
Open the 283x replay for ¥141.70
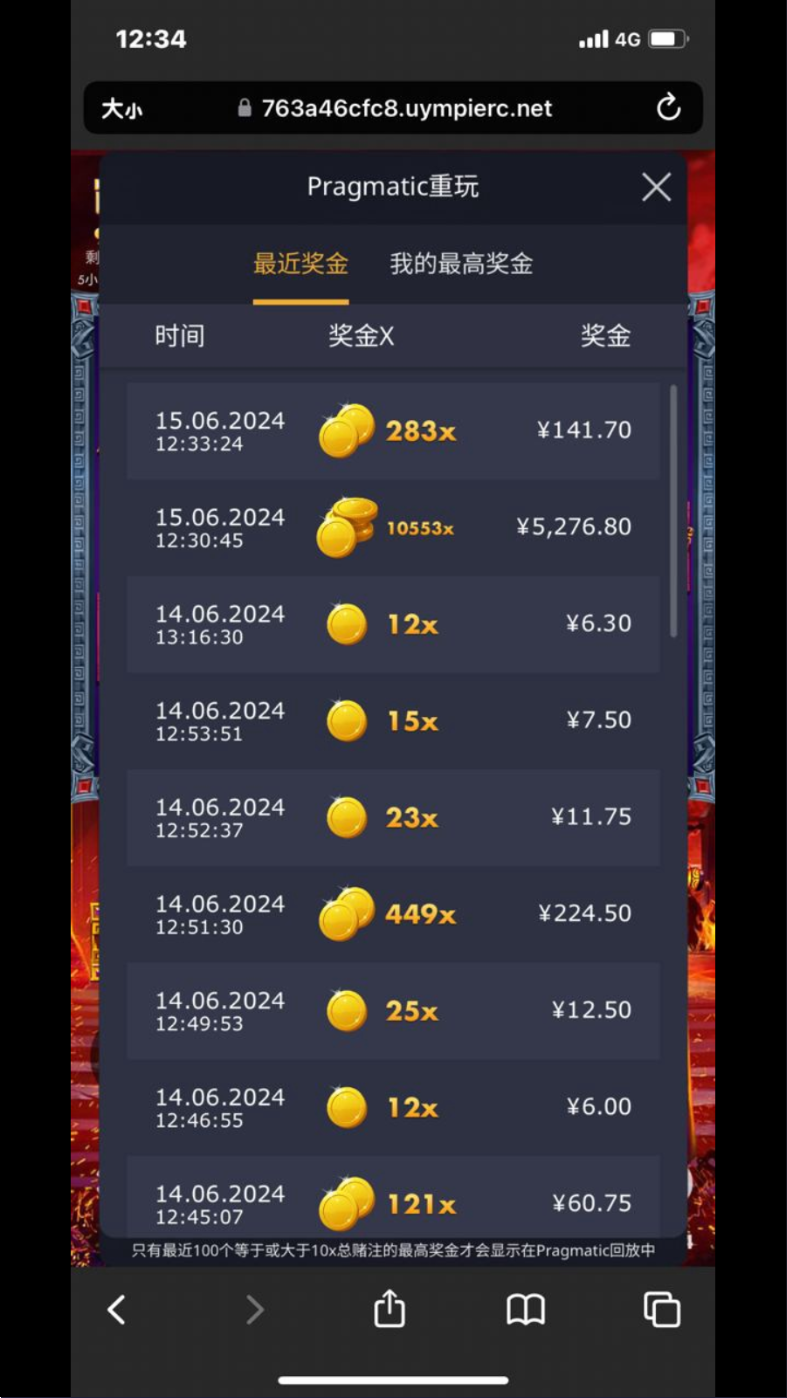click(x=392, y=431)
